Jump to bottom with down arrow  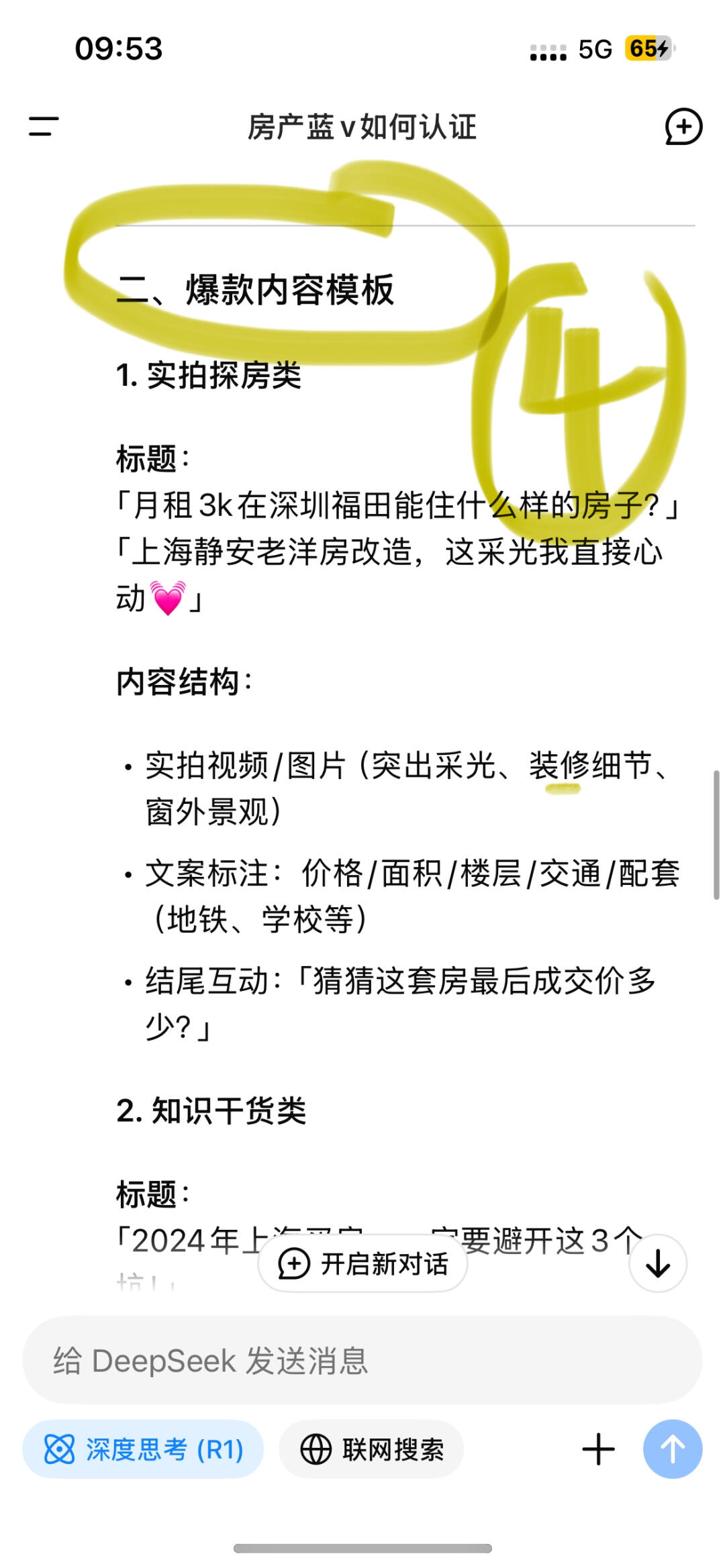pos(657,1263)
